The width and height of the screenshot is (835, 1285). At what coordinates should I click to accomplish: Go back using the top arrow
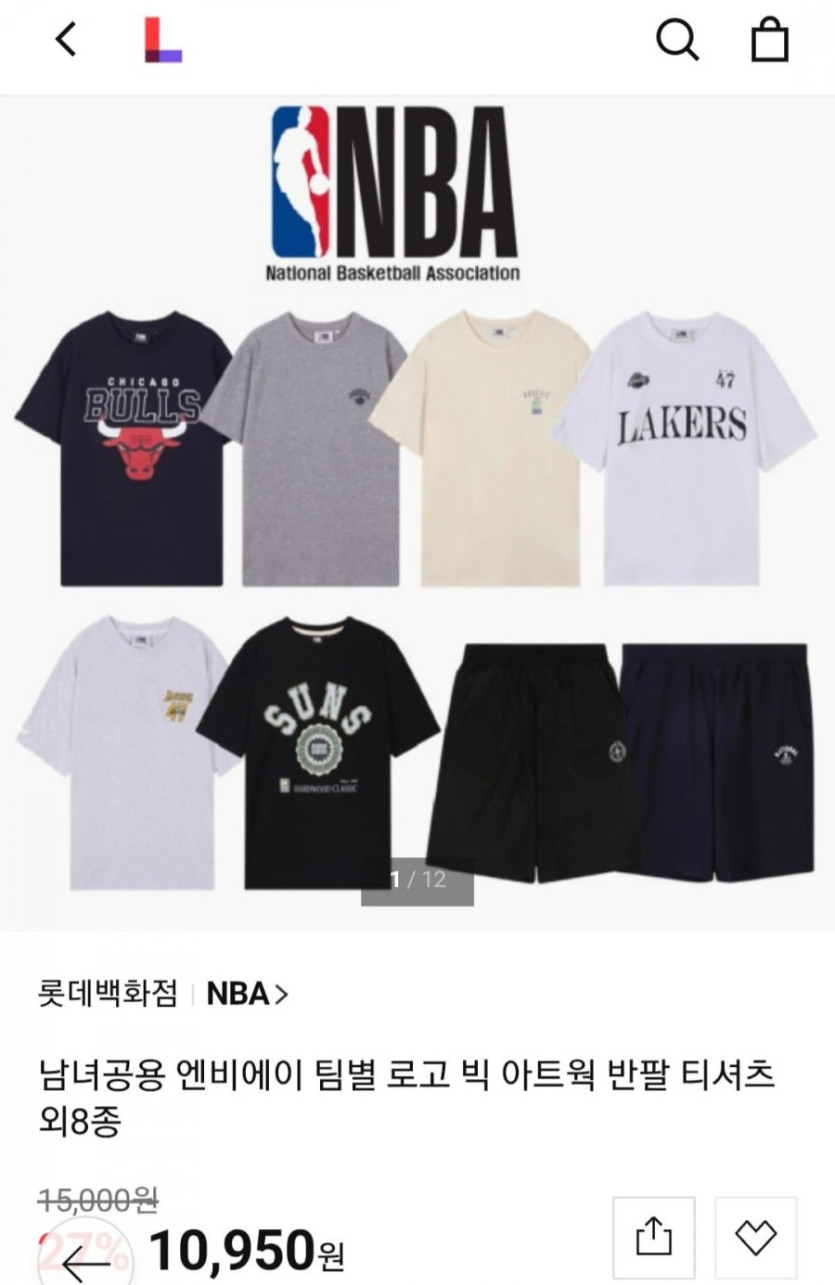(66, 40)
